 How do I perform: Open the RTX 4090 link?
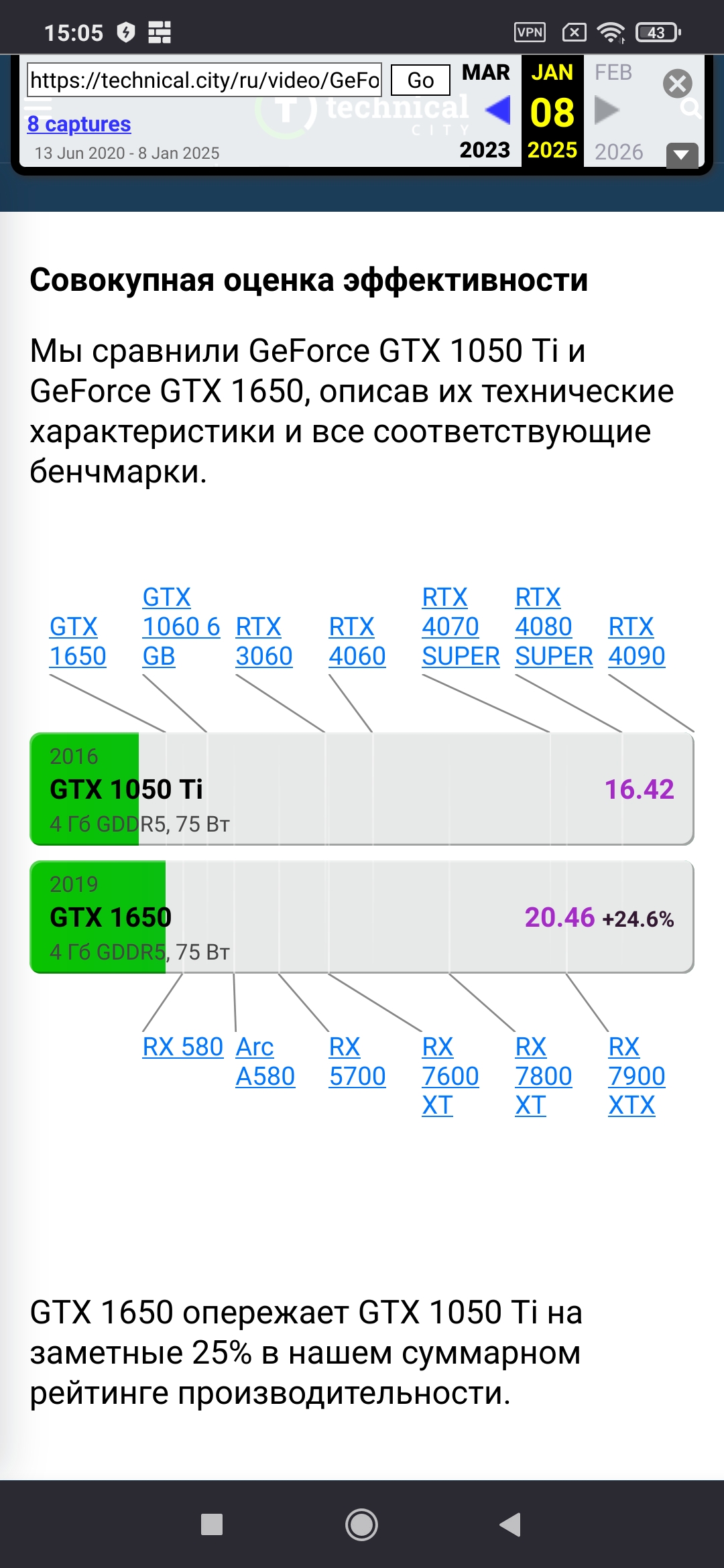(x=636, y=641)
